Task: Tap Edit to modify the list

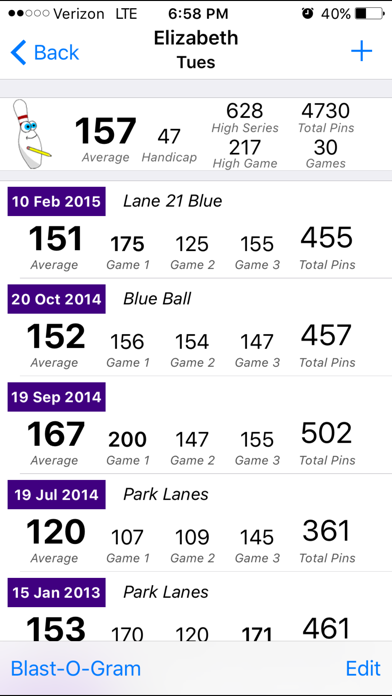Action: pyautogui.click(x=363, y=668)
